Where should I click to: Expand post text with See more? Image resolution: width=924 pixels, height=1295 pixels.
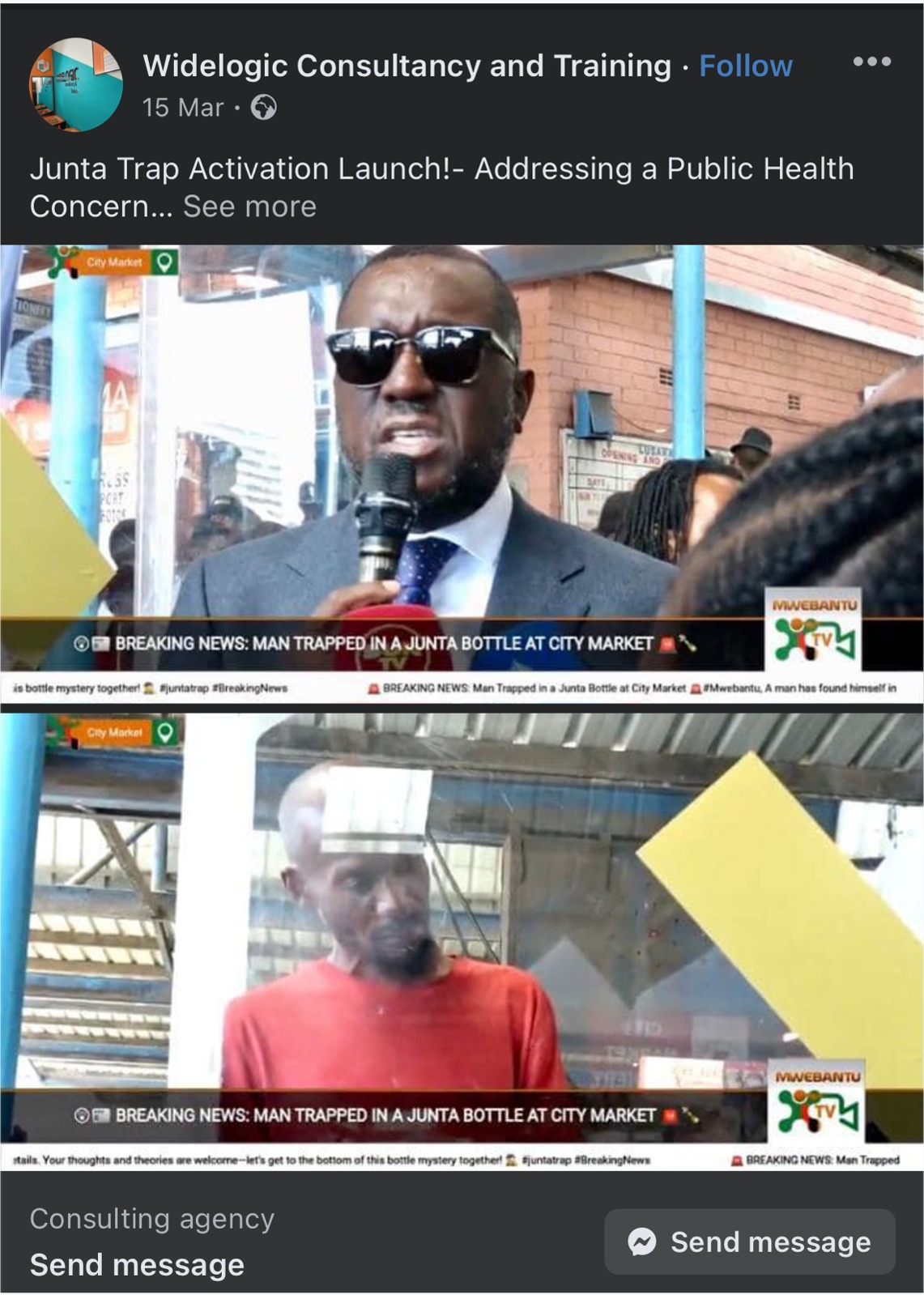tap(249, 207)
